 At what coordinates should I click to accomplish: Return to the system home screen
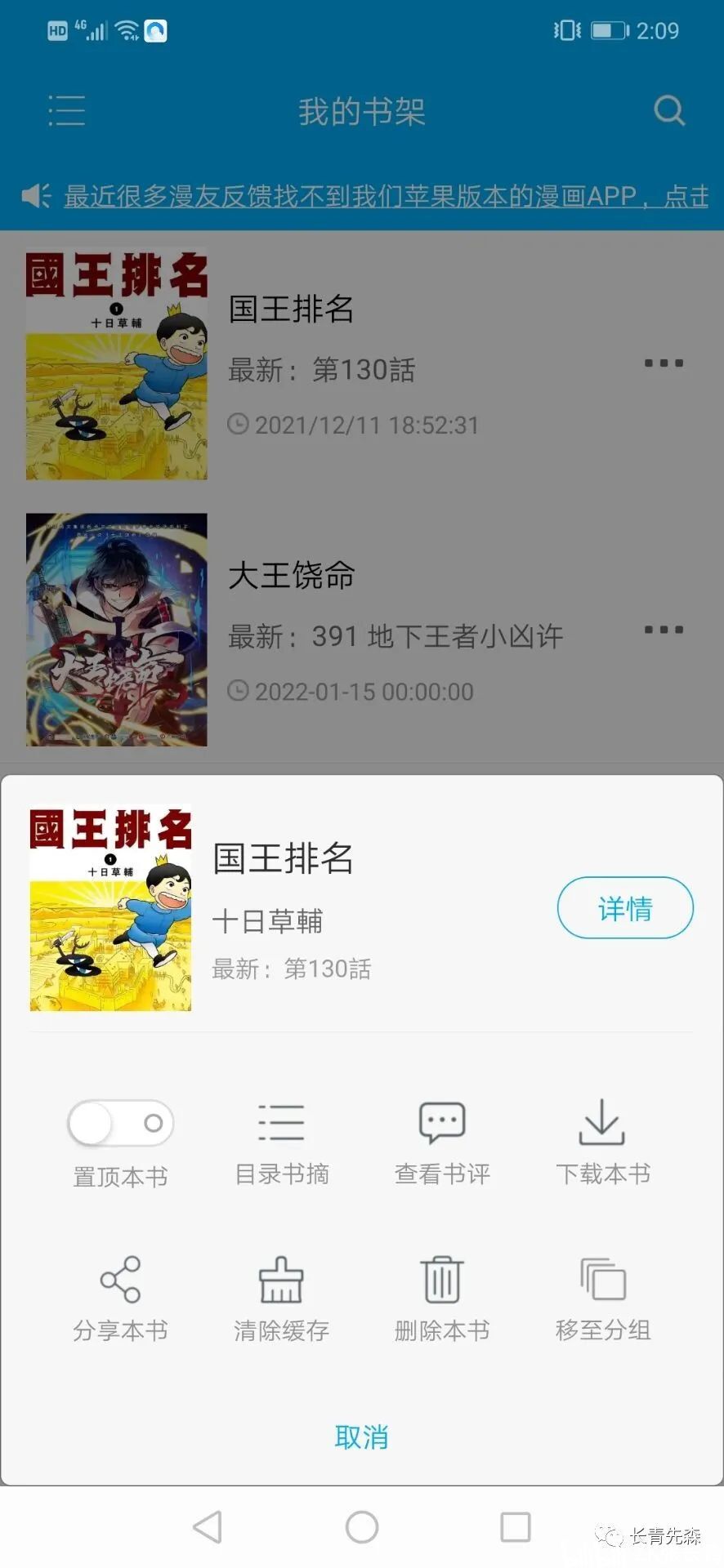[x=362, y=1526]
